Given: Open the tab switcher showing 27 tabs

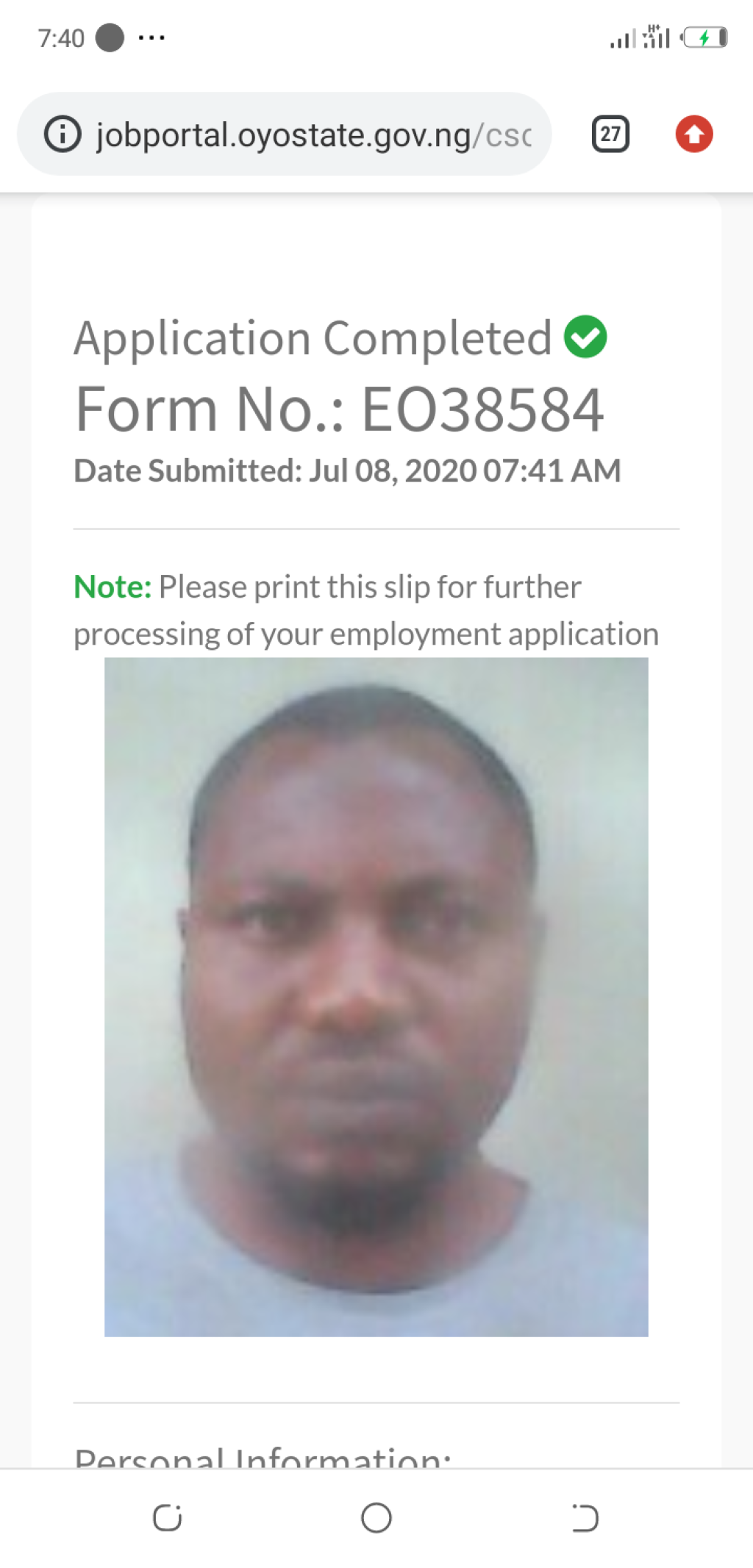Looking at the screenshot, I should point(610,134).
